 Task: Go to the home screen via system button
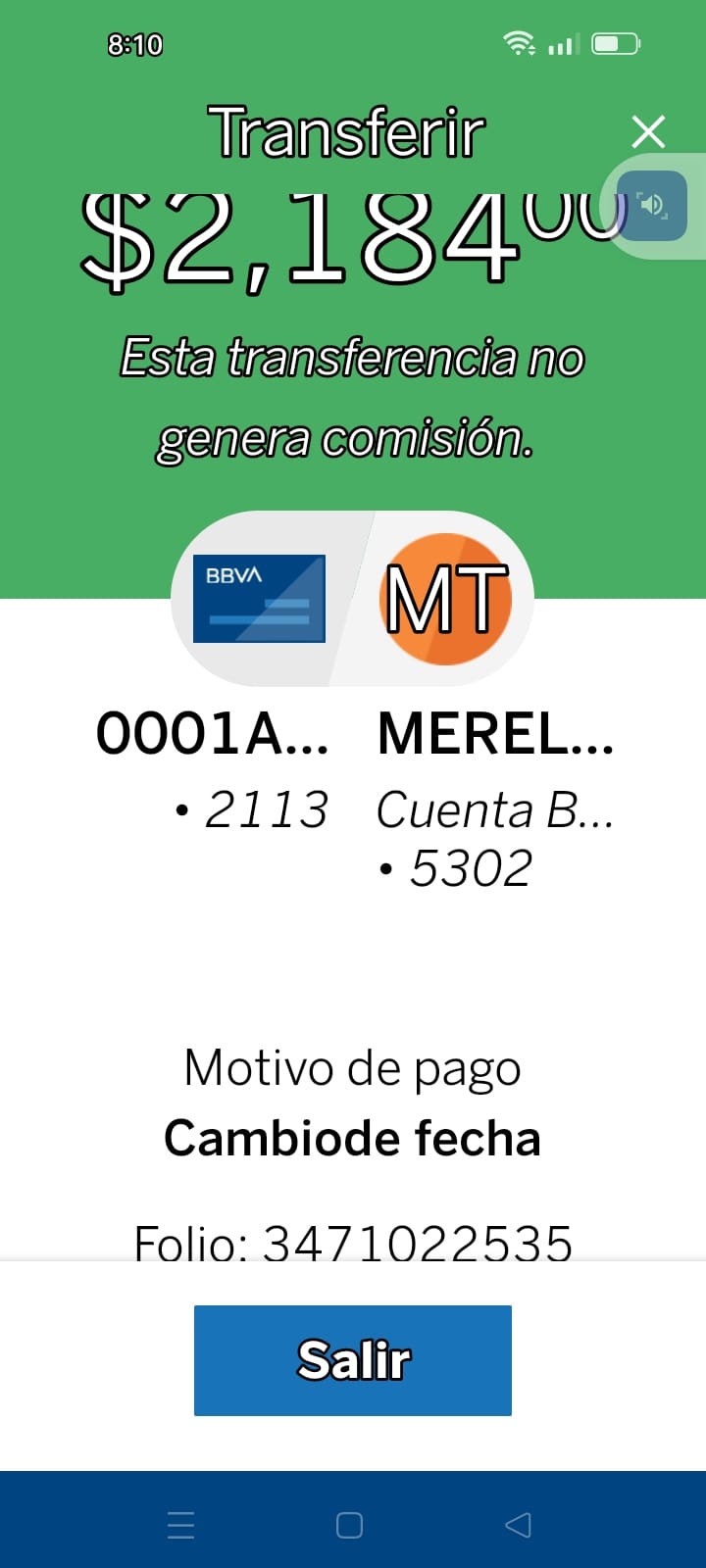(350, 1525)
